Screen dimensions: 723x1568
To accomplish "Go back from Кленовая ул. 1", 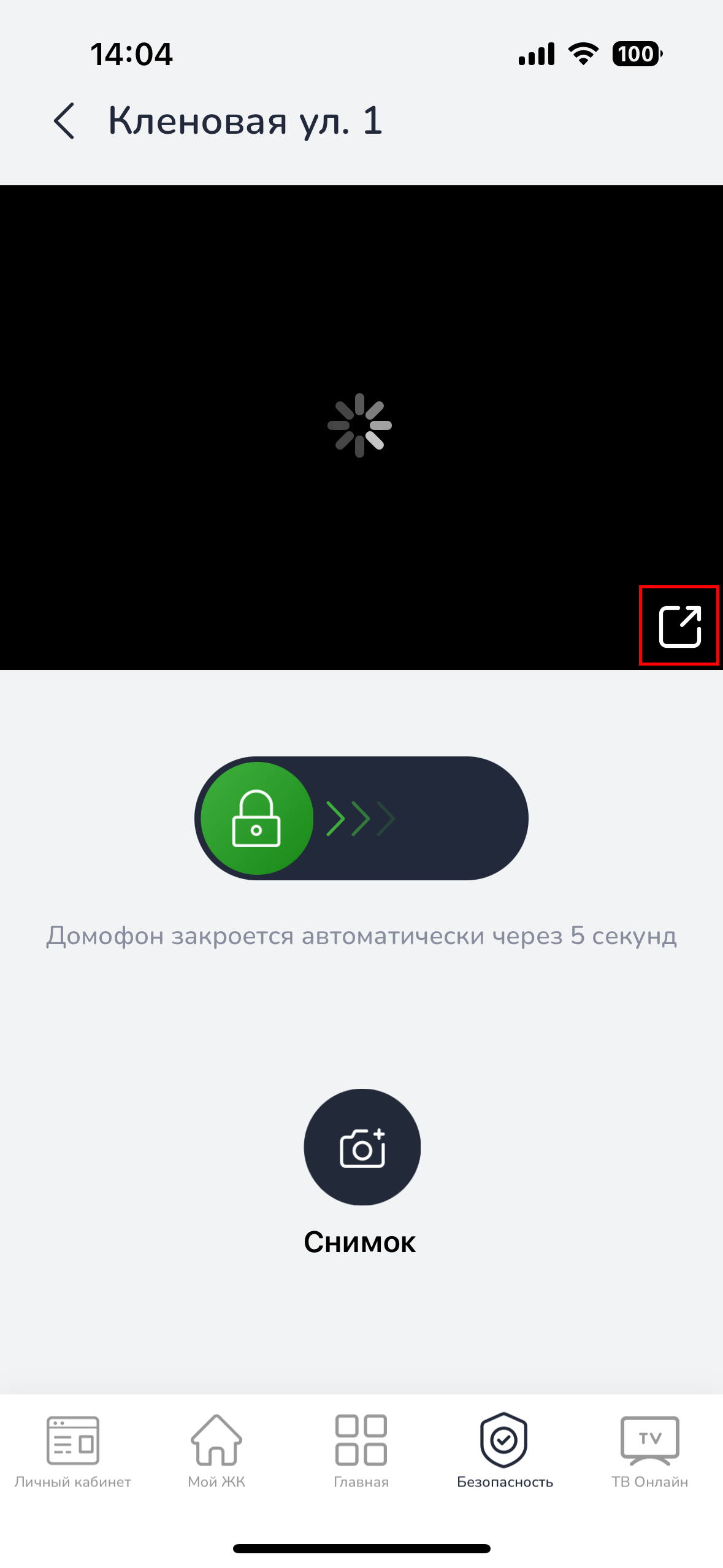I will pos(64,121).
